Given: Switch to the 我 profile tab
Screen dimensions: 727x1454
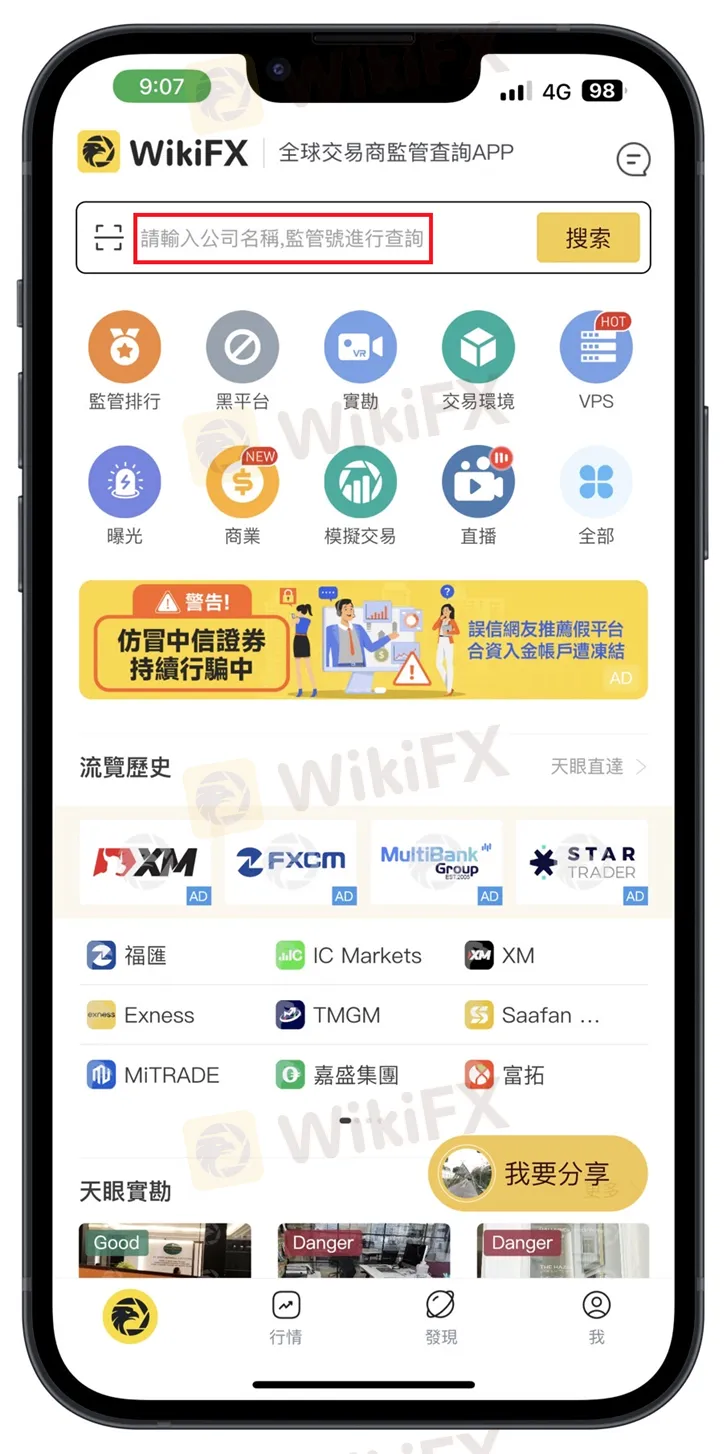Looking at the screenshot, I should tap(596, 1317).
